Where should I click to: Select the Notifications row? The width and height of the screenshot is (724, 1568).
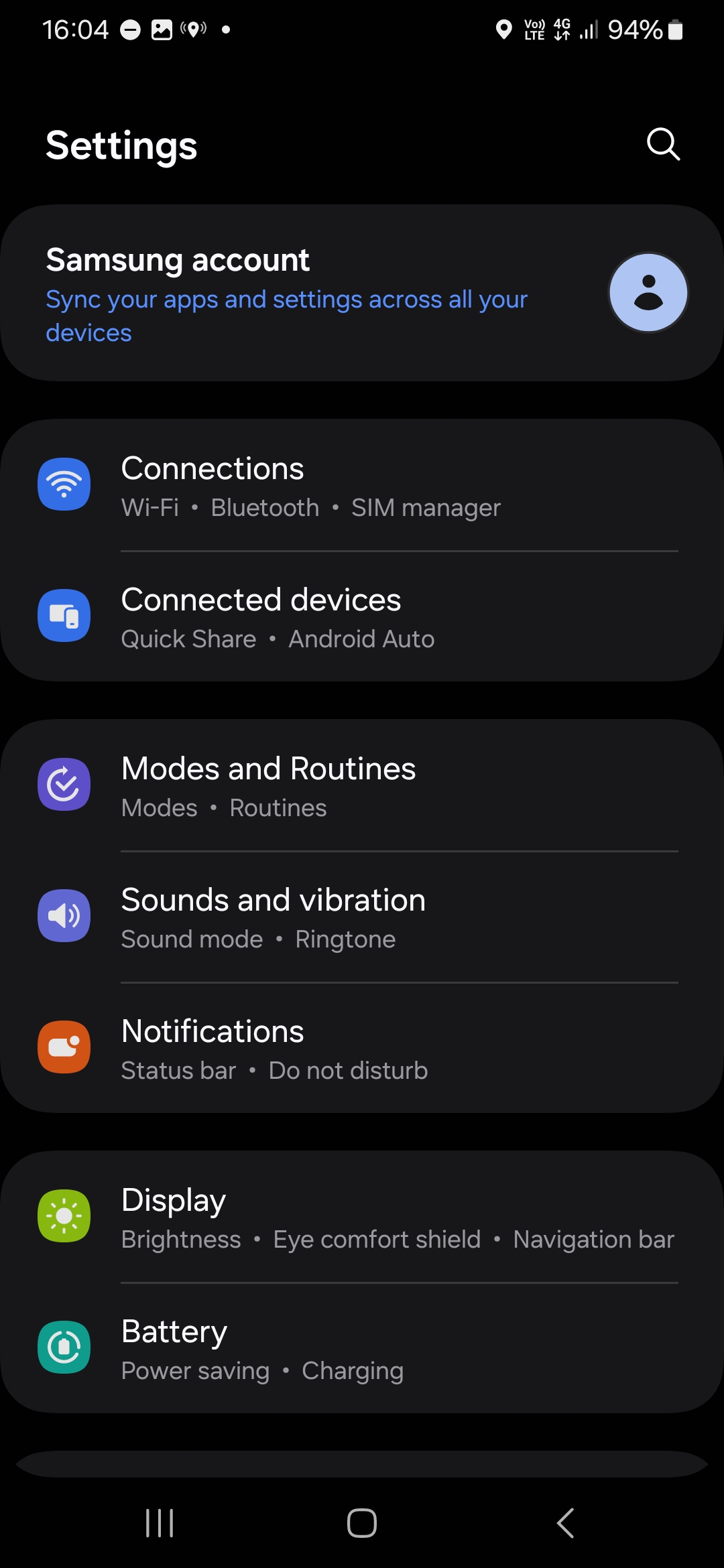[362, 1048]
